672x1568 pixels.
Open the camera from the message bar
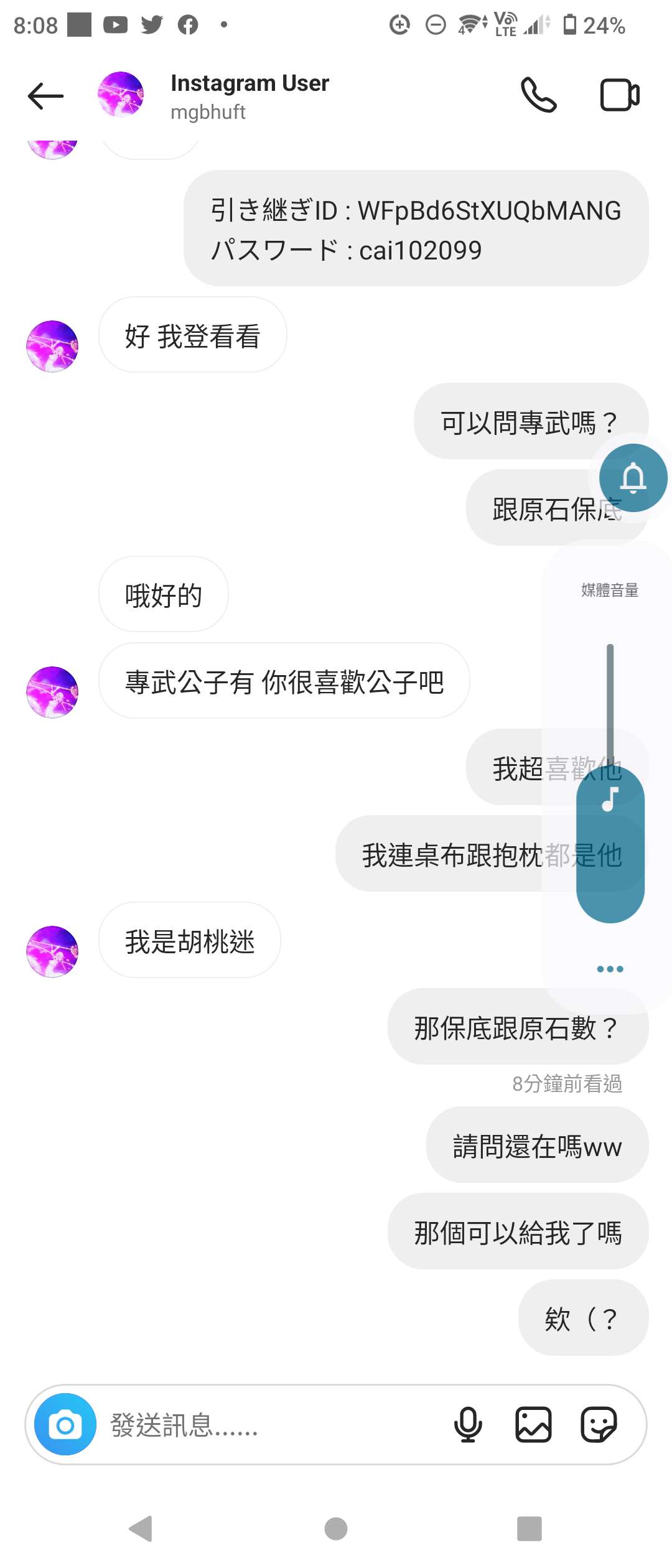65,1424
